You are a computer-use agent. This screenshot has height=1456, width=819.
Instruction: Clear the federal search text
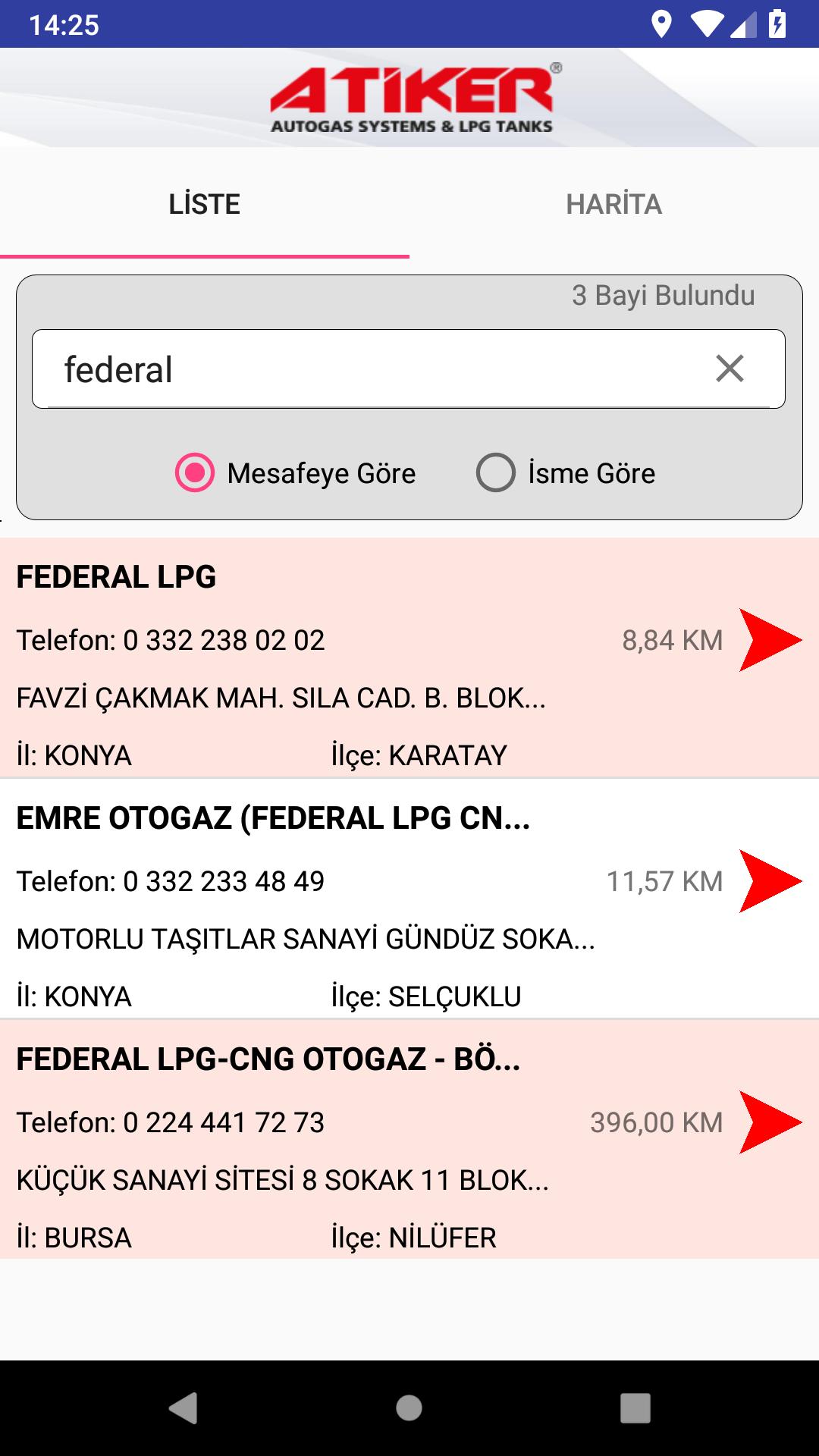730,369
